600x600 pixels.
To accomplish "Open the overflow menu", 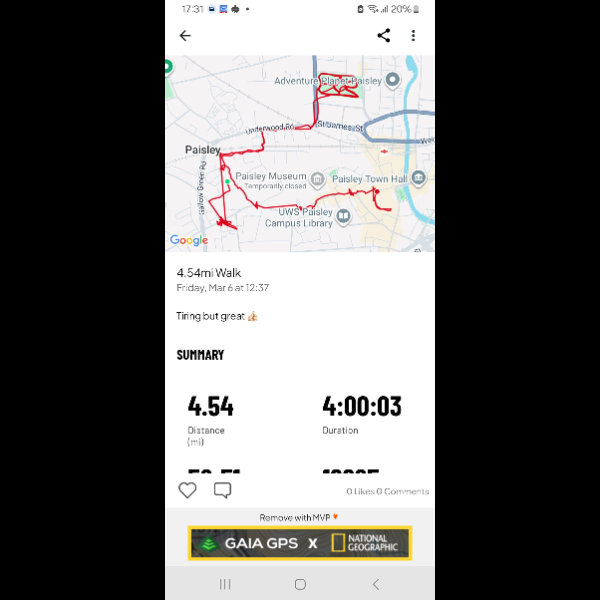I will (413, 35).
